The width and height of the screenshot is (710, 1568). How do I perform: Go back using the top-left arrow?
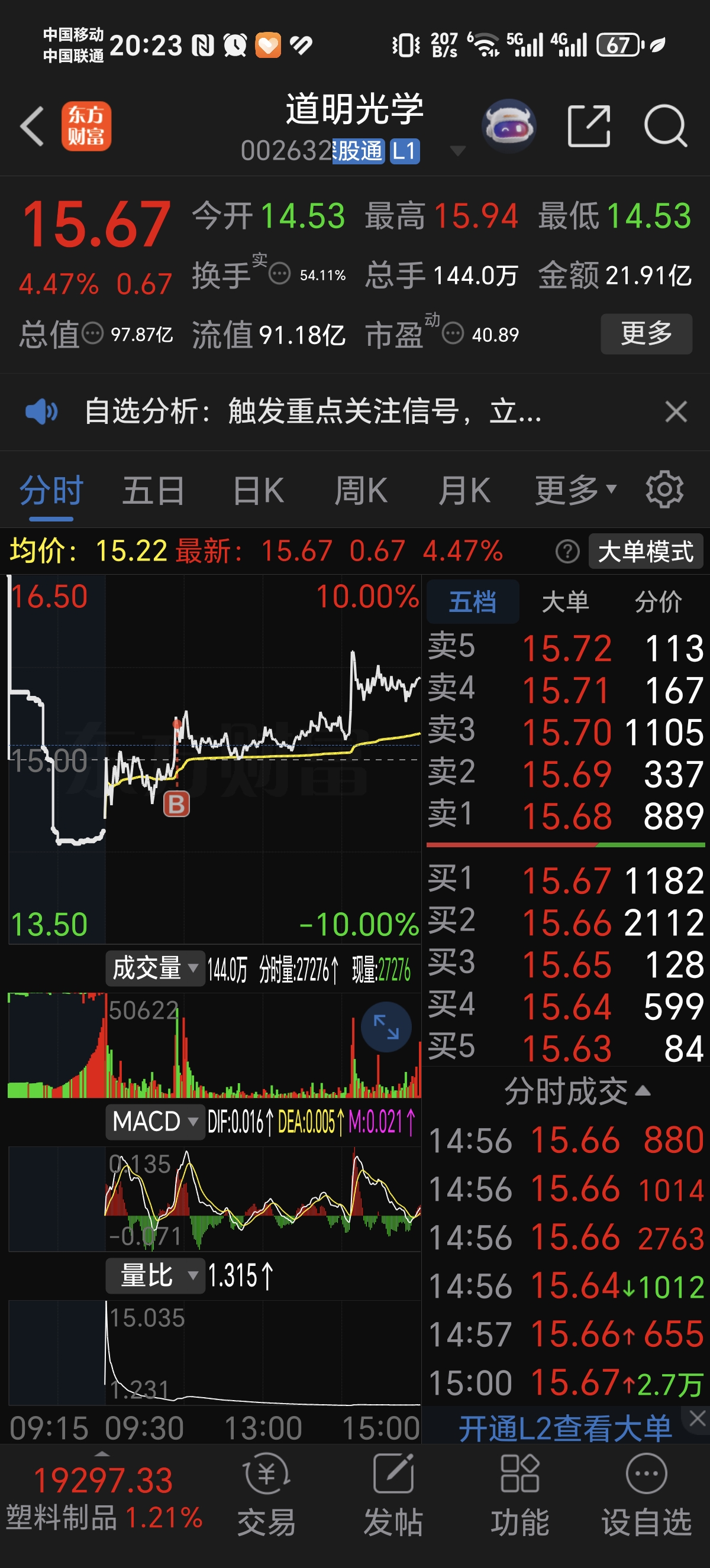(x=32, y=126)
